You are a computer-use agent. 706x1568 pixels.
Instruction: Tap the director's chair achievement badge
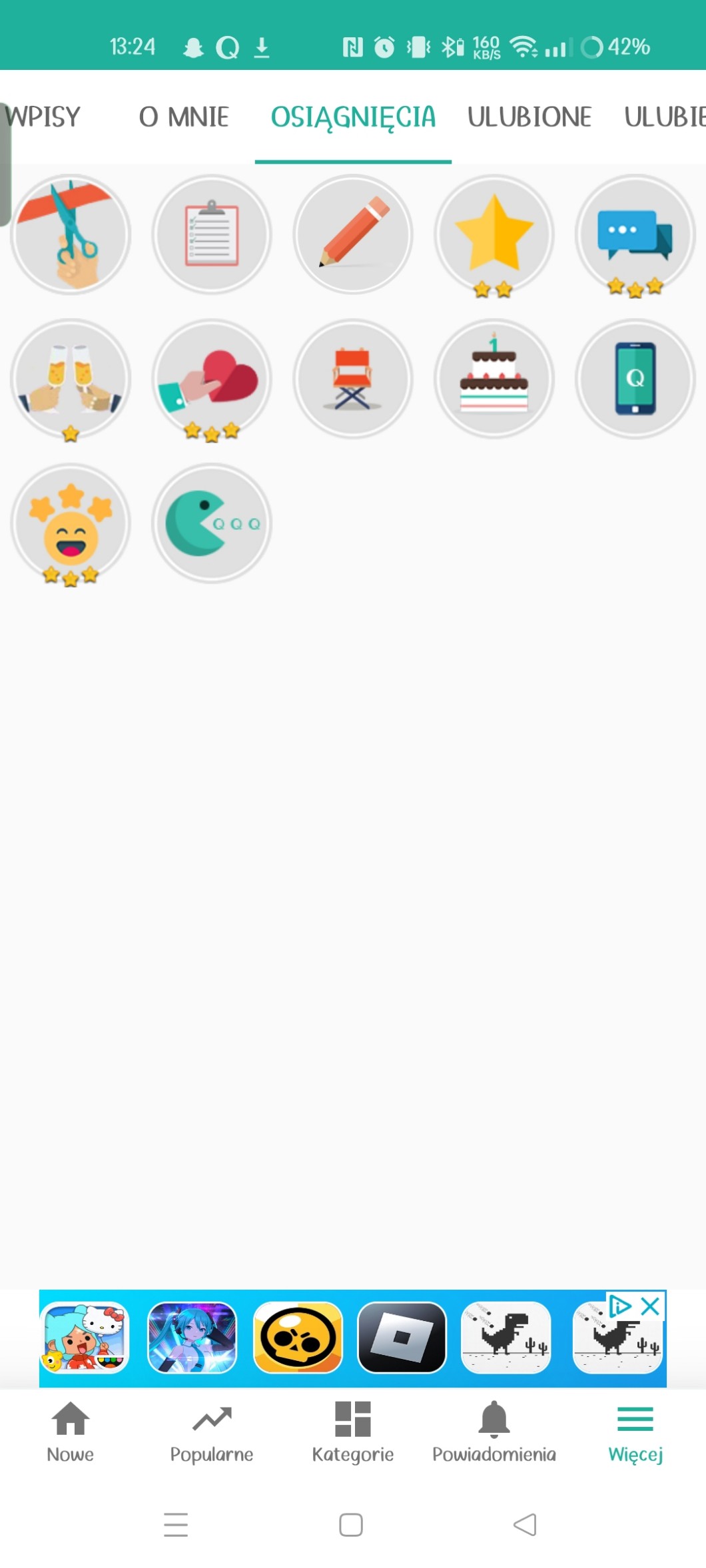pyautogui.click(x=353, y=379)
